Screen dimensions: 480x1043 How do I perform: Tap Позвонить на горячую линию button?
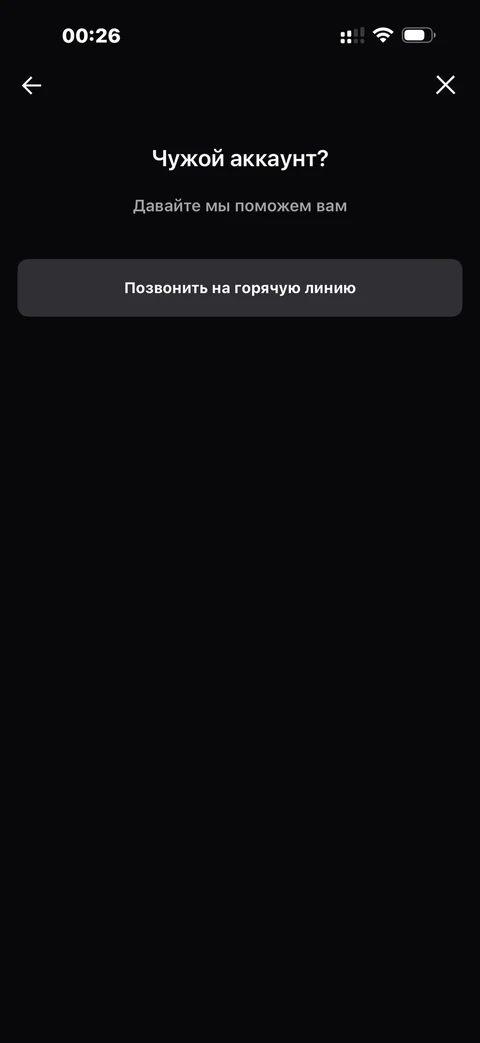point(240,288)
